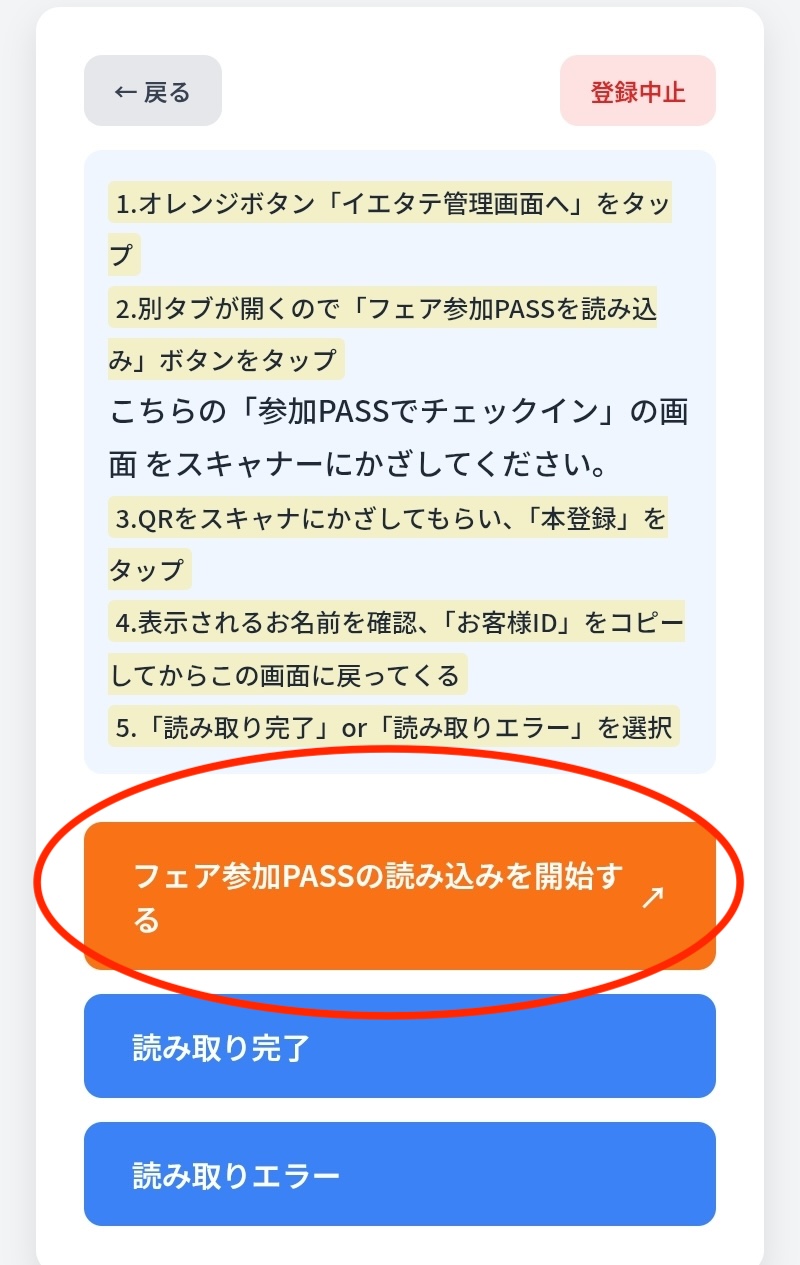This screenshot has width=800, height=1265.
Task: Select the 読み取りエラー button
Action: click(400, 1173)
